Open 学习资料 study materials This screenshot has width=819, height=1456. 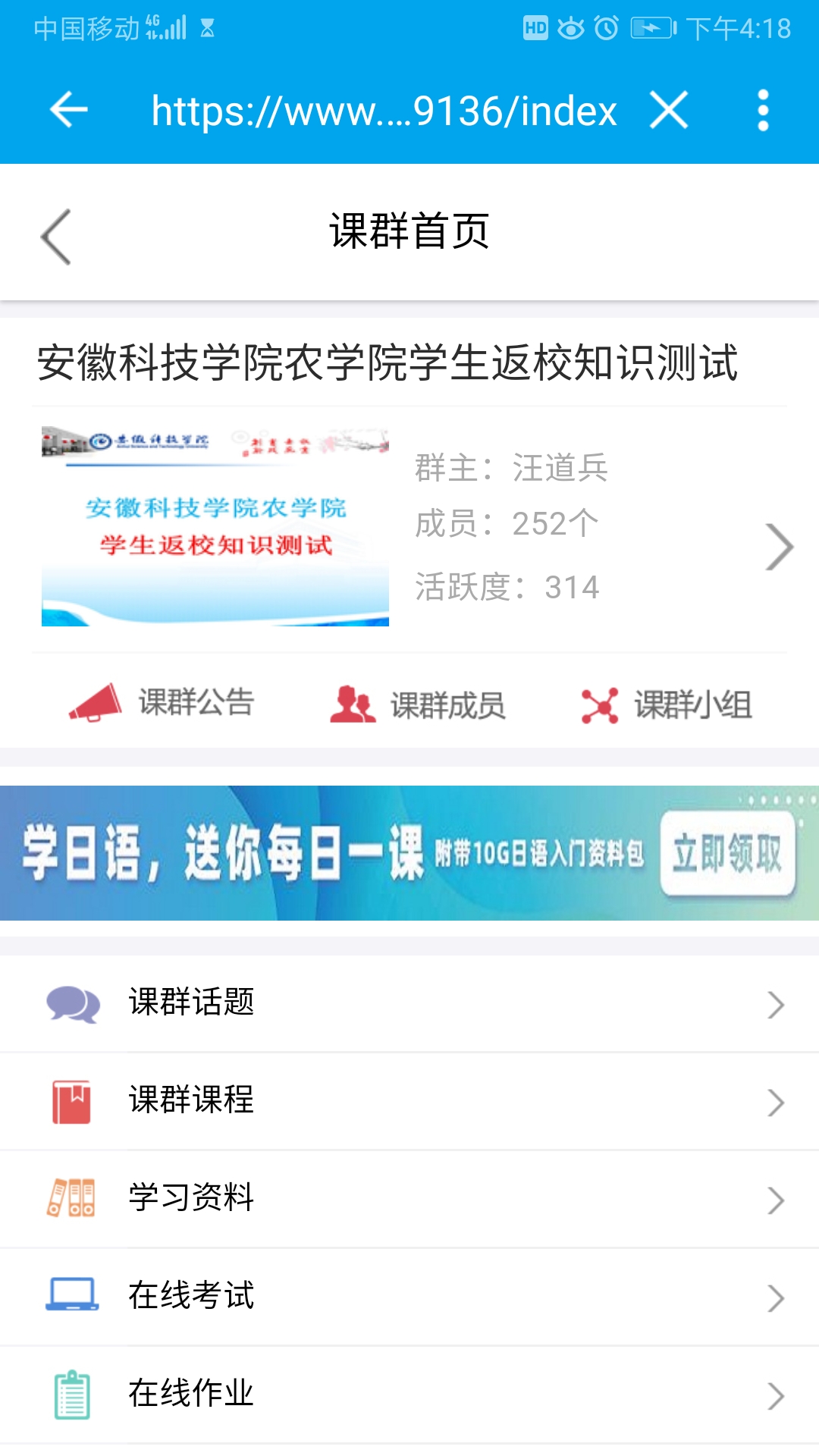tap(409, 1198)
